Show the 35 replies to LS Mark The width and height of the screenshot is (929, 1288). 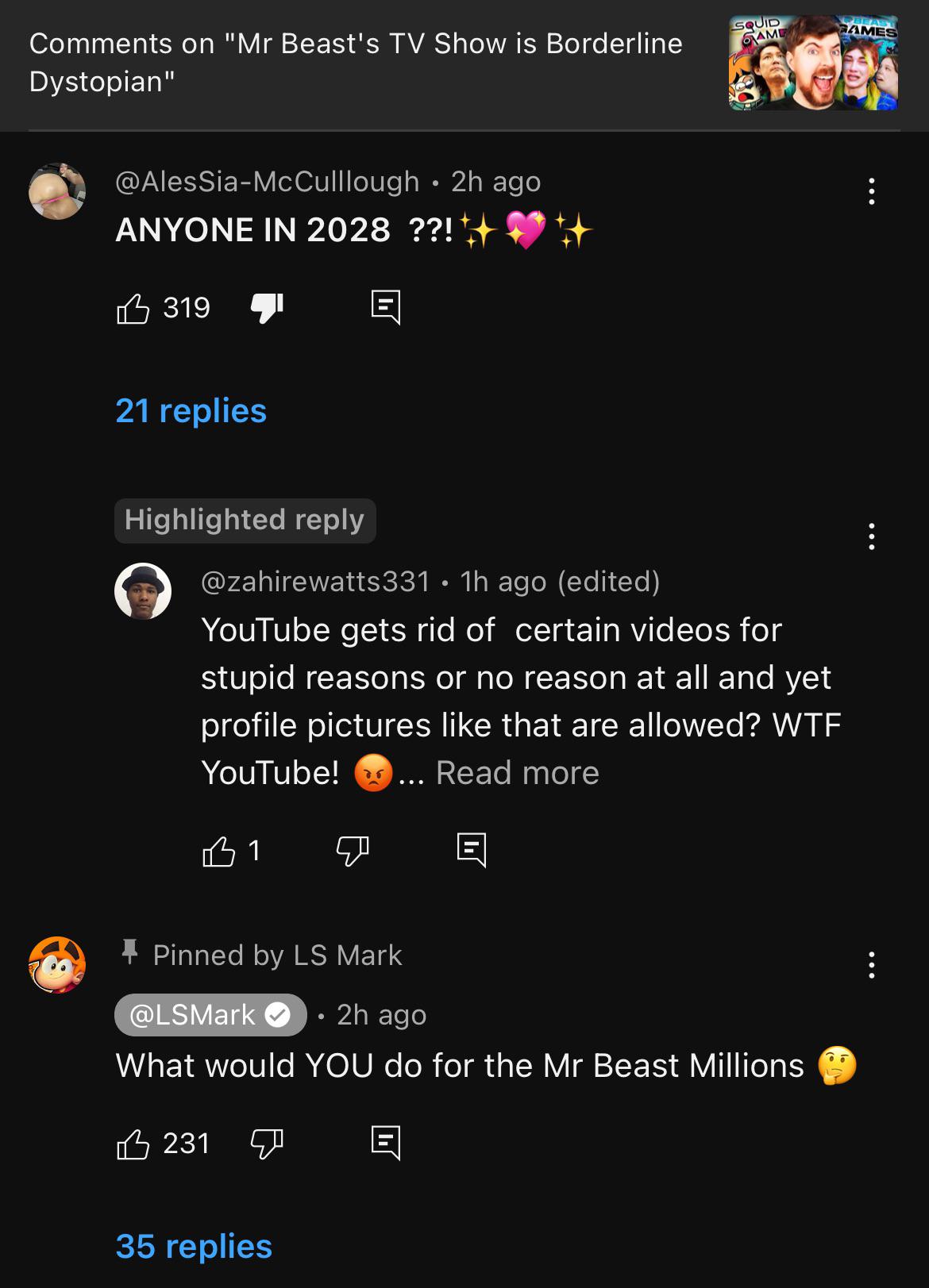(194, 1247)
